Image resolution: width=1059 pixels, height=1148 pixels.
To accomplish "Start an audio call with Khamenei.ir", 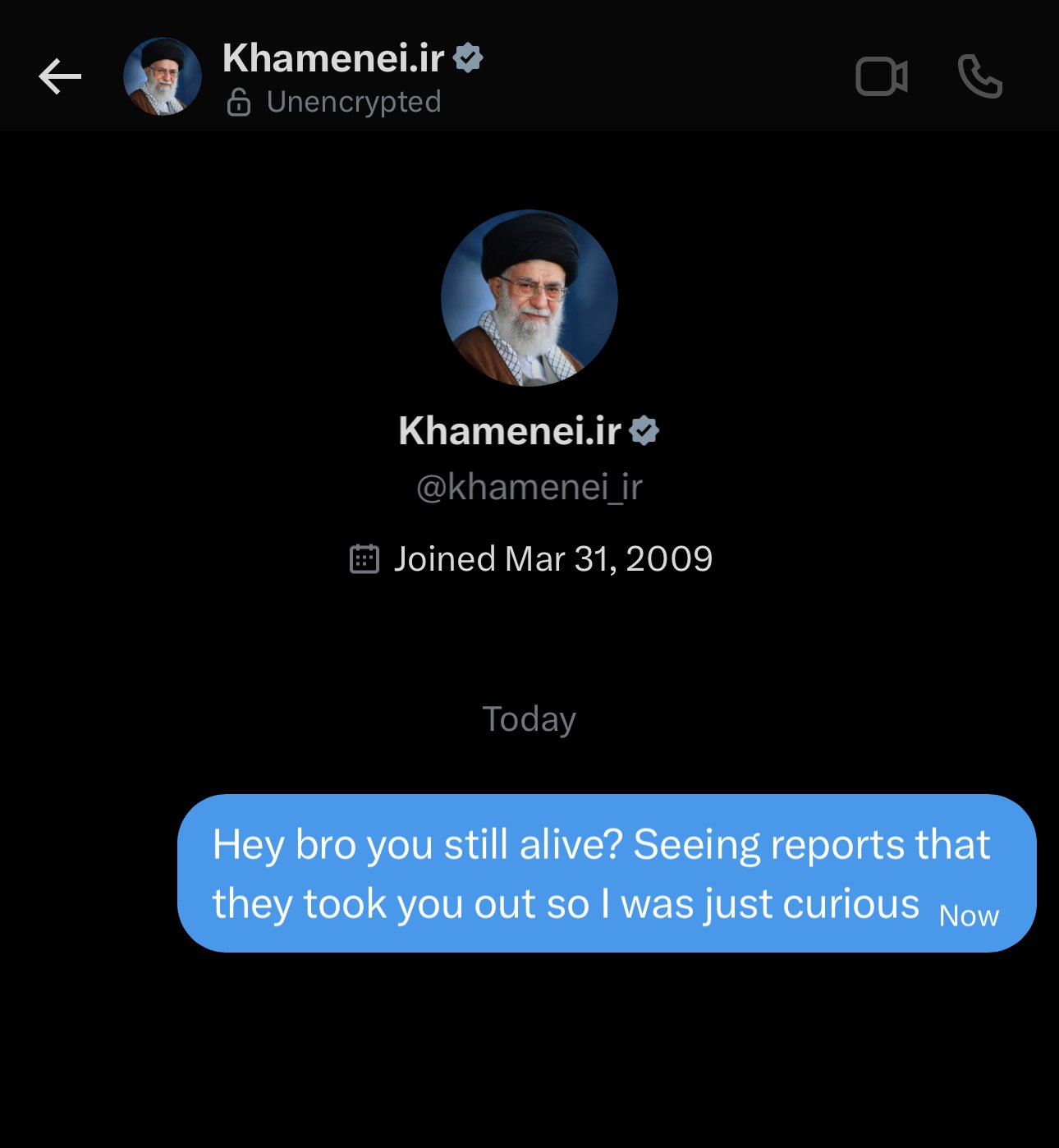I will [979, 77].
